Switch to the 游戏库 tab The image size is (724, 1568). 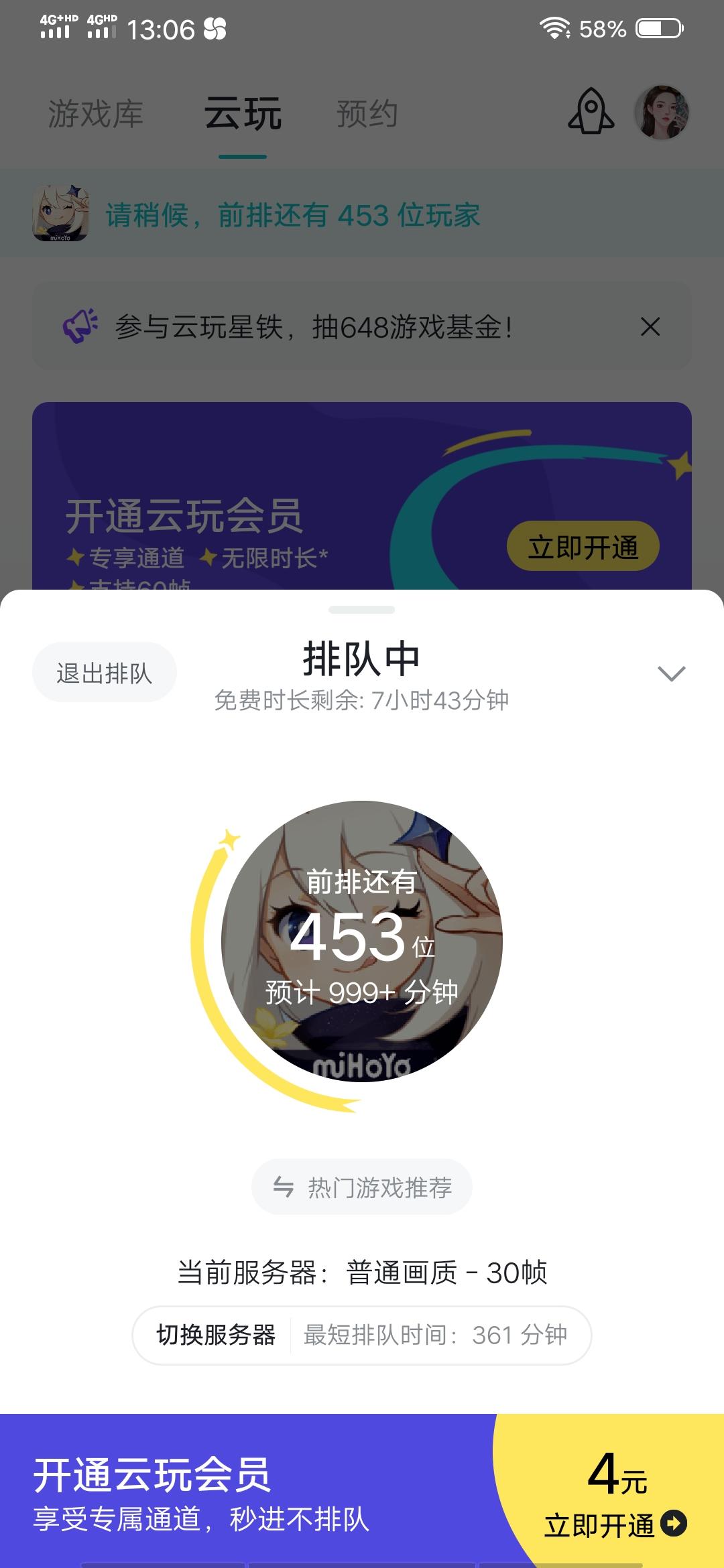point(95,114)
